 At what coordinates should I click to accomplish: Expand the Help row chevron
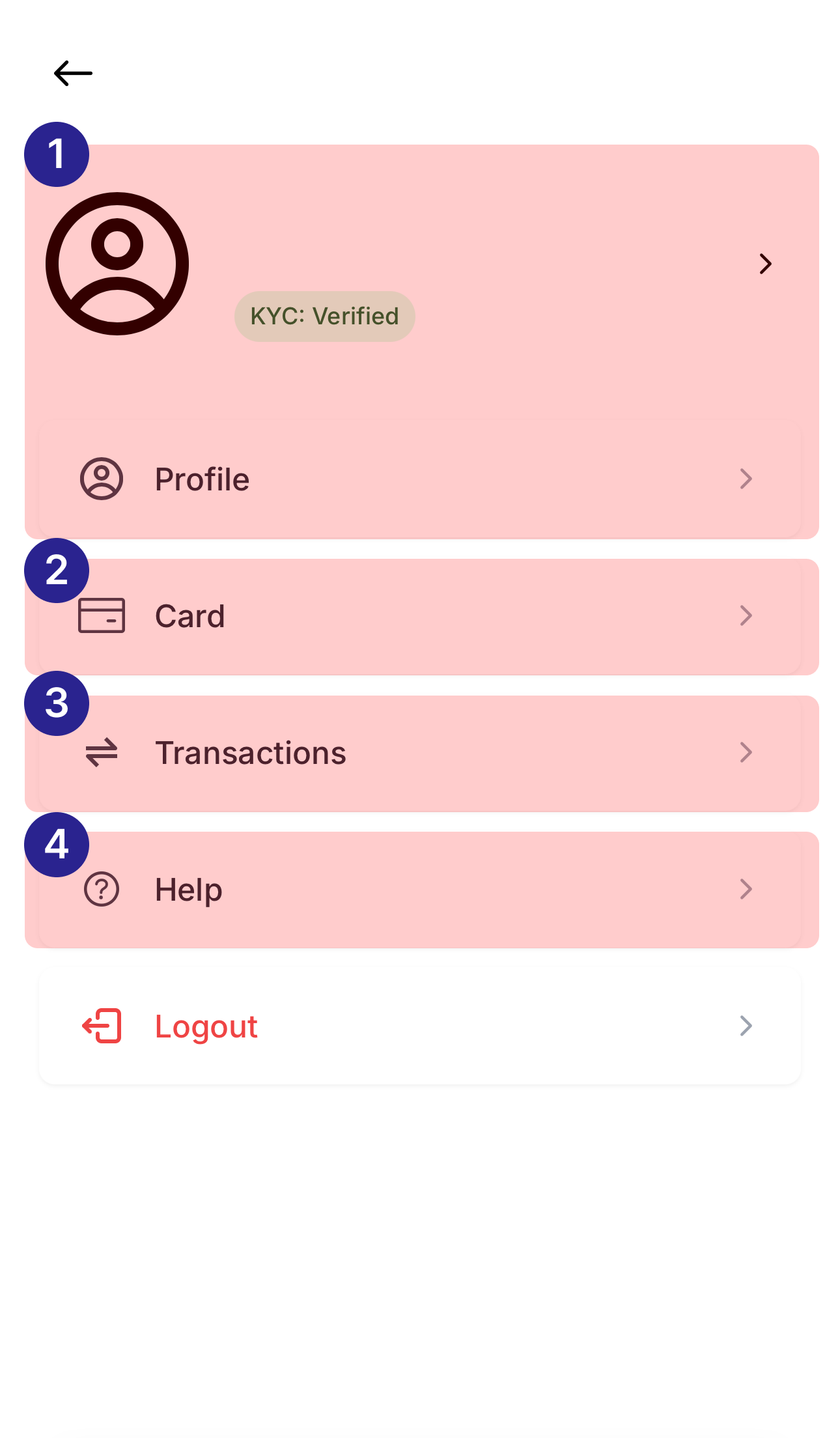[x=746, y=890]
